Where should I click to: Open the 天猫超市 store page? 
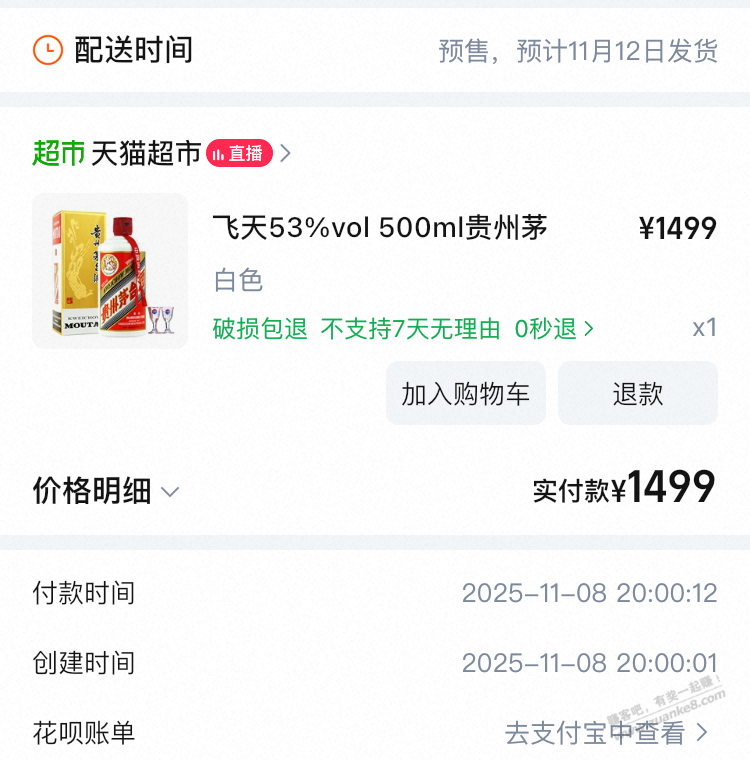click(x=146, y=153)
